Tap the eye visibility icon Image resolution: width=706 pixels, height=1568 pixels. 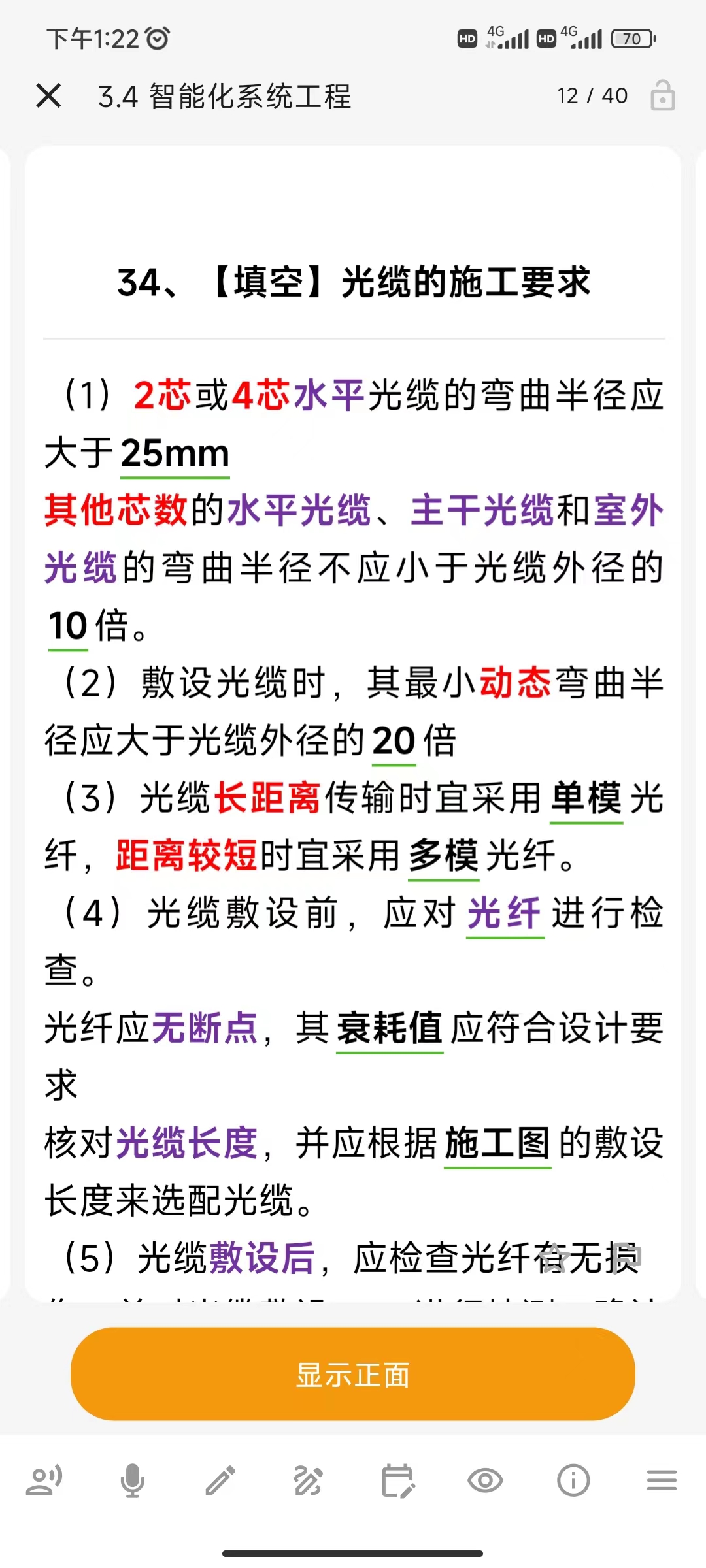[x=485, y=1480]
